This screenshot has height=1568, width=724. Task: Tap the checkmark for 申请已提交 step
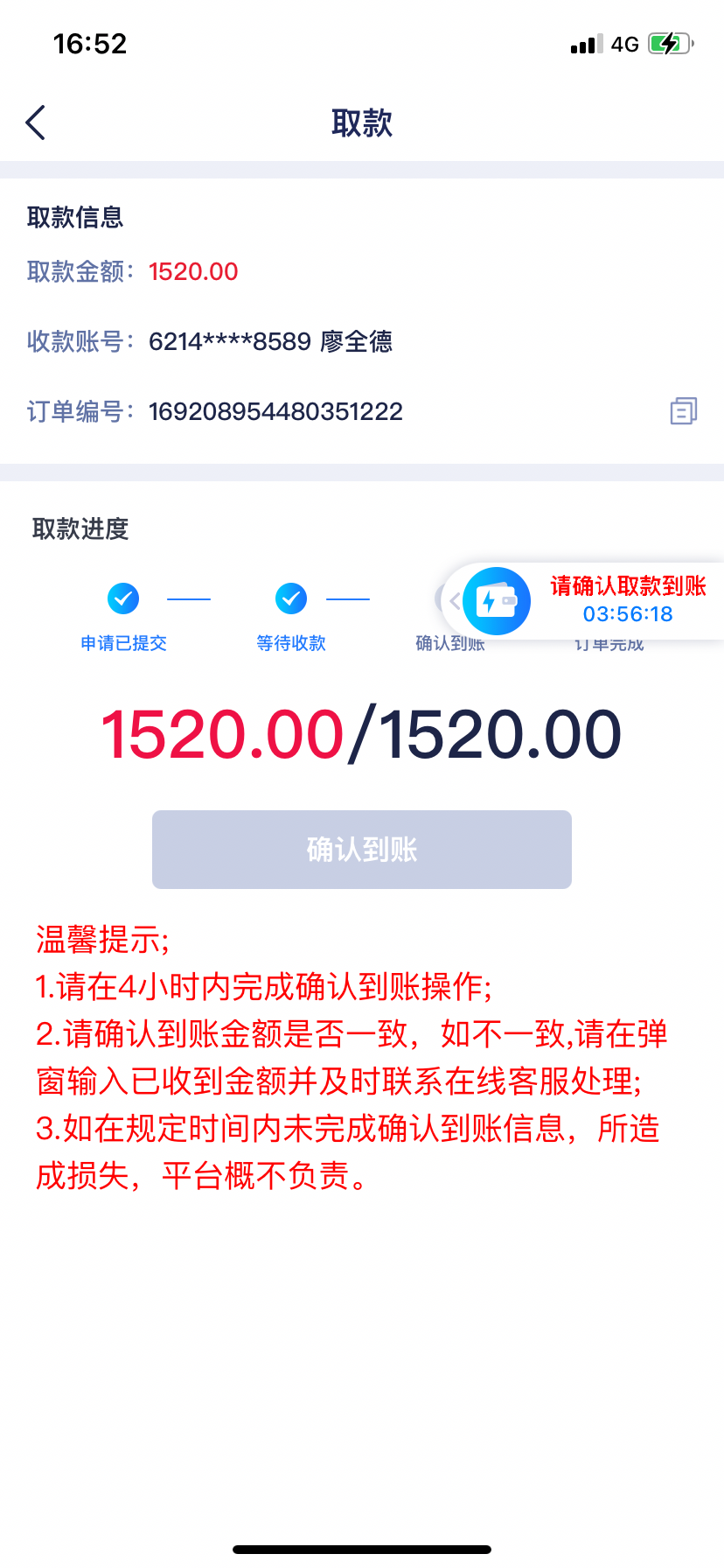click(122, 598)
